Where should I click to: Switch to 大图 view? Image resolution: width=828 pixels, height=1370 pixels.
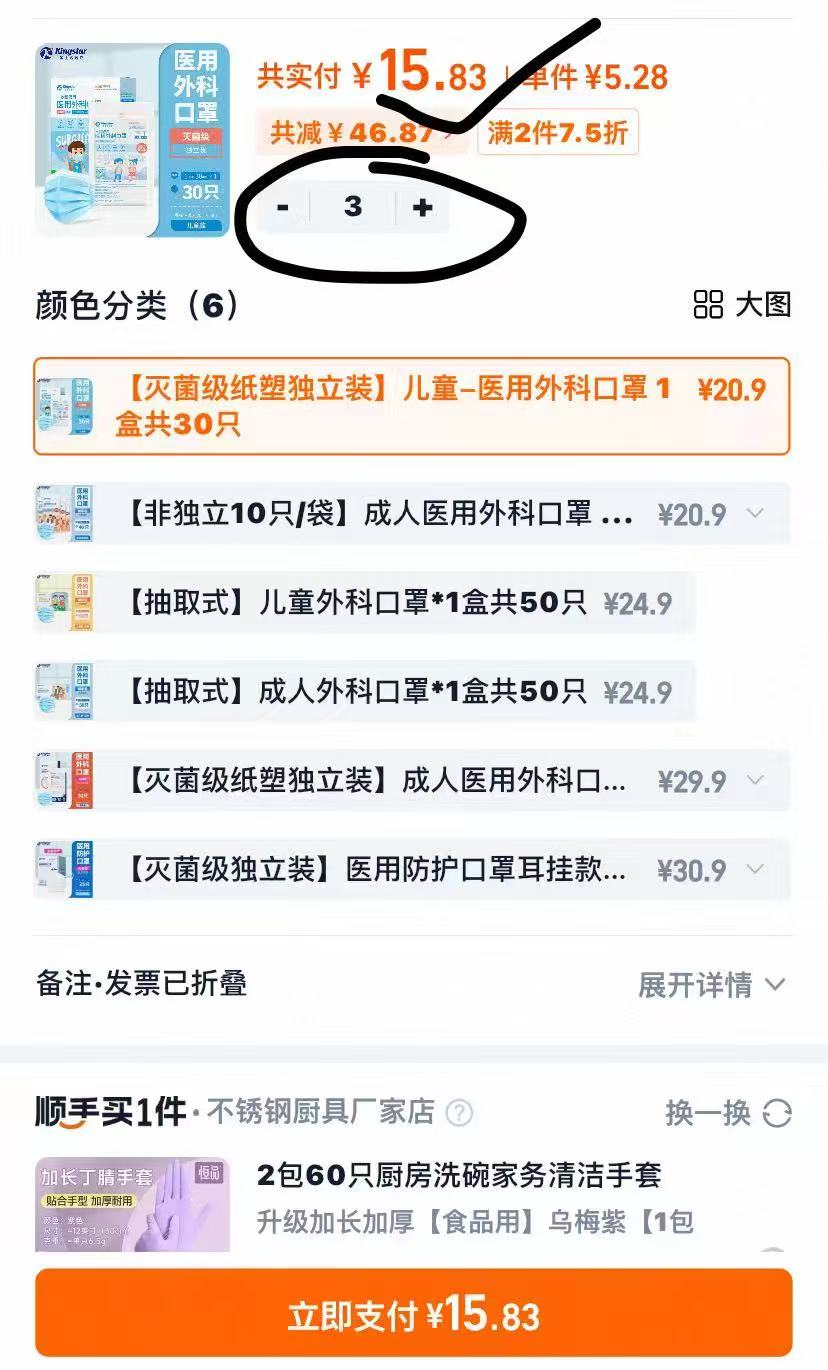[742, 305]
